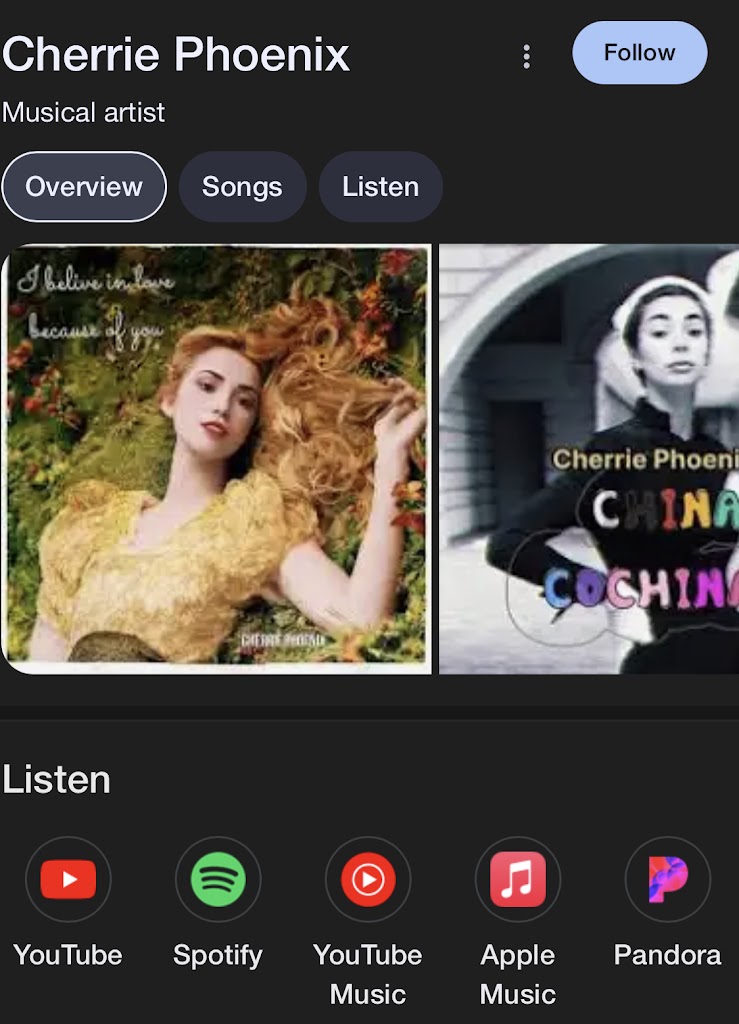Open the three-dot overflow menu
739x1024 pixels.
point(526,56)
